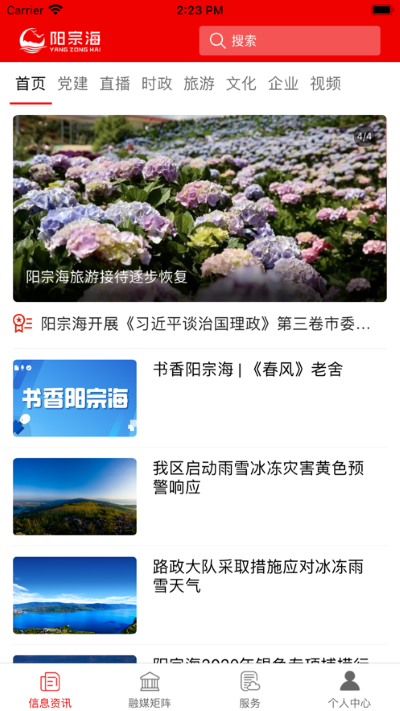The image size is (400, 711).
Task: Open the 旅游 tab
Action: pyautogui.click(x=199, y=84)
